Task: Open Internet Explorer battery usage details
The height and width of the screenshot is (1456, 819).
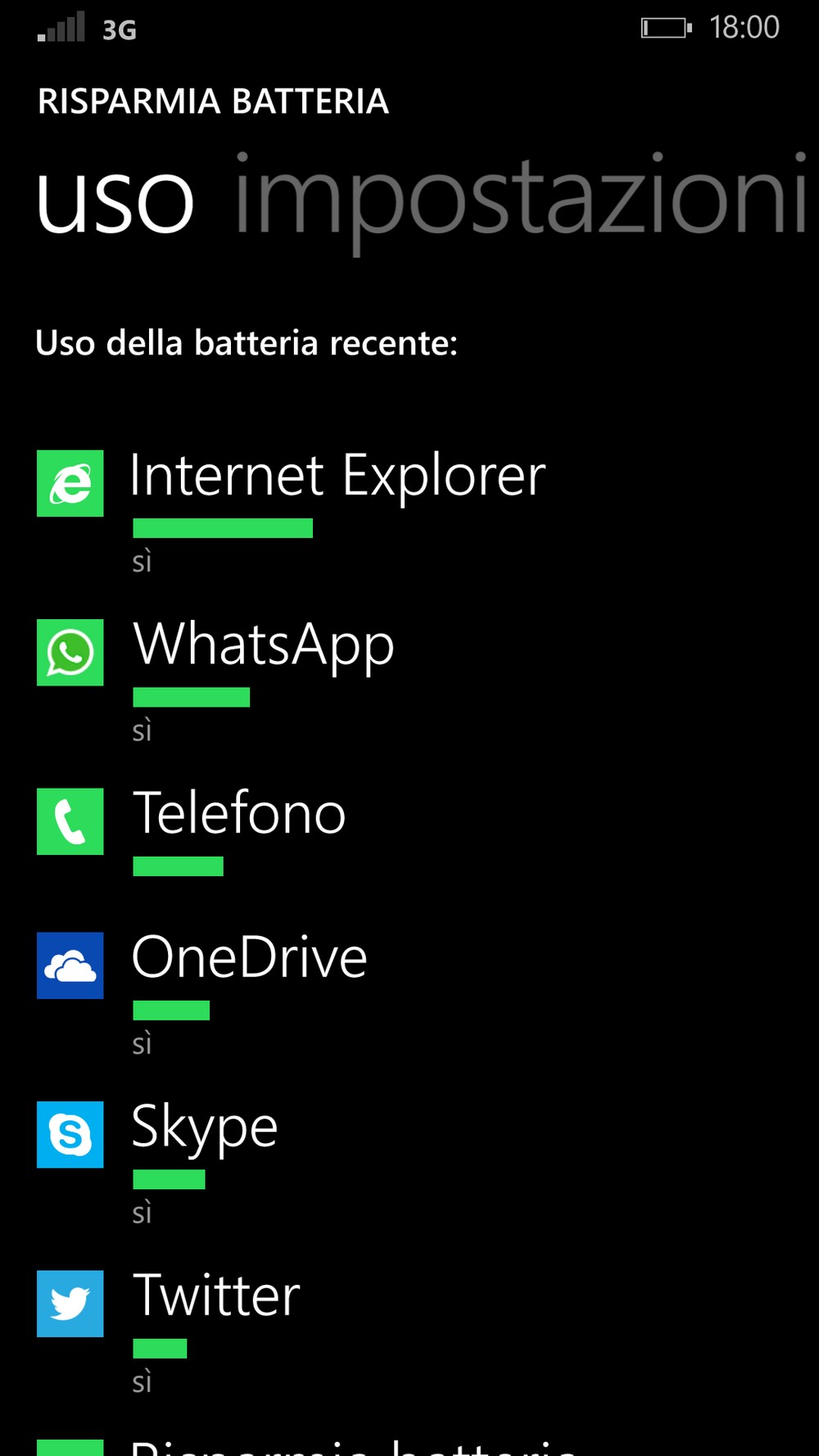Action: click(409, 512)
